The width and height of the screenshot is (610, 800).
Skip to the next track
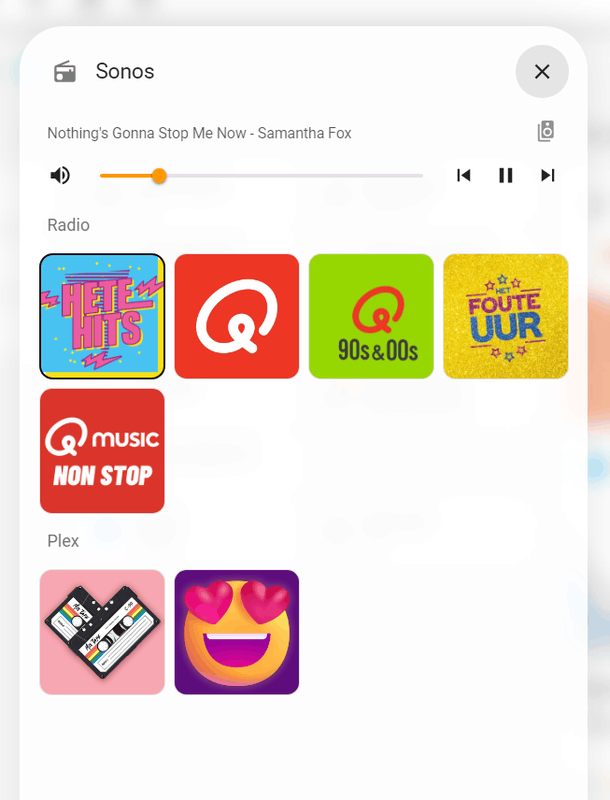coord(547,176)
